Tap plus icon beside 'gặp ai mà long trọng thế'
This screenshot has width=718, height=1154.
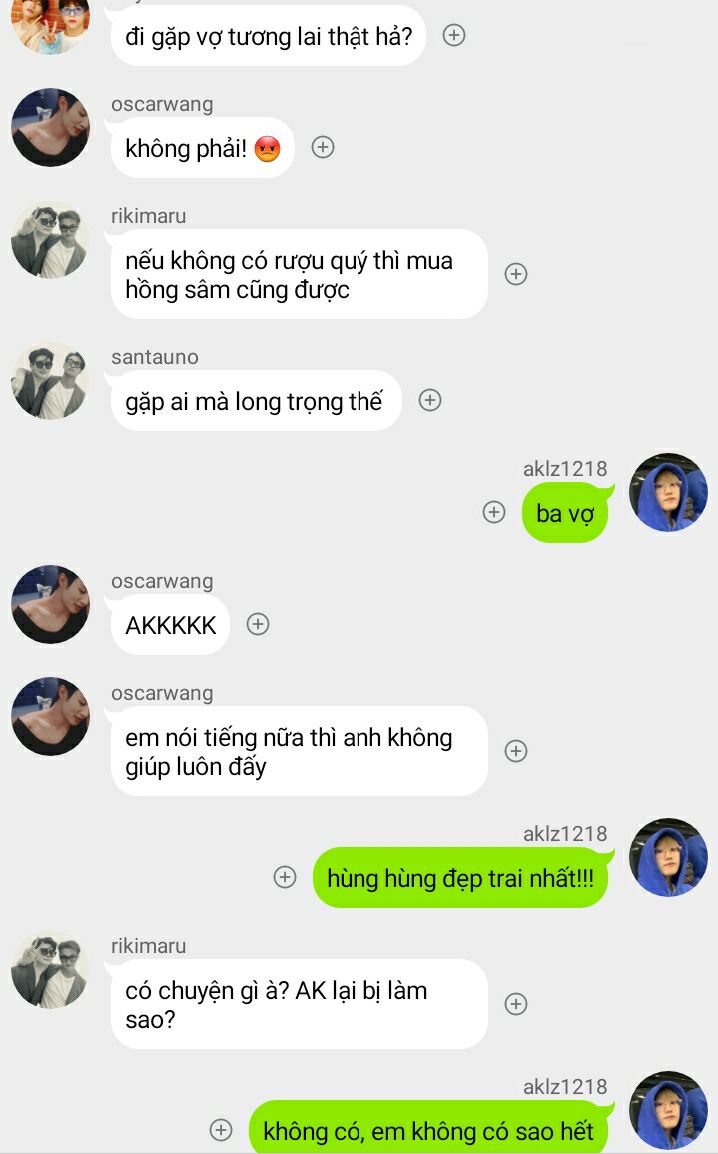[430, 400]
